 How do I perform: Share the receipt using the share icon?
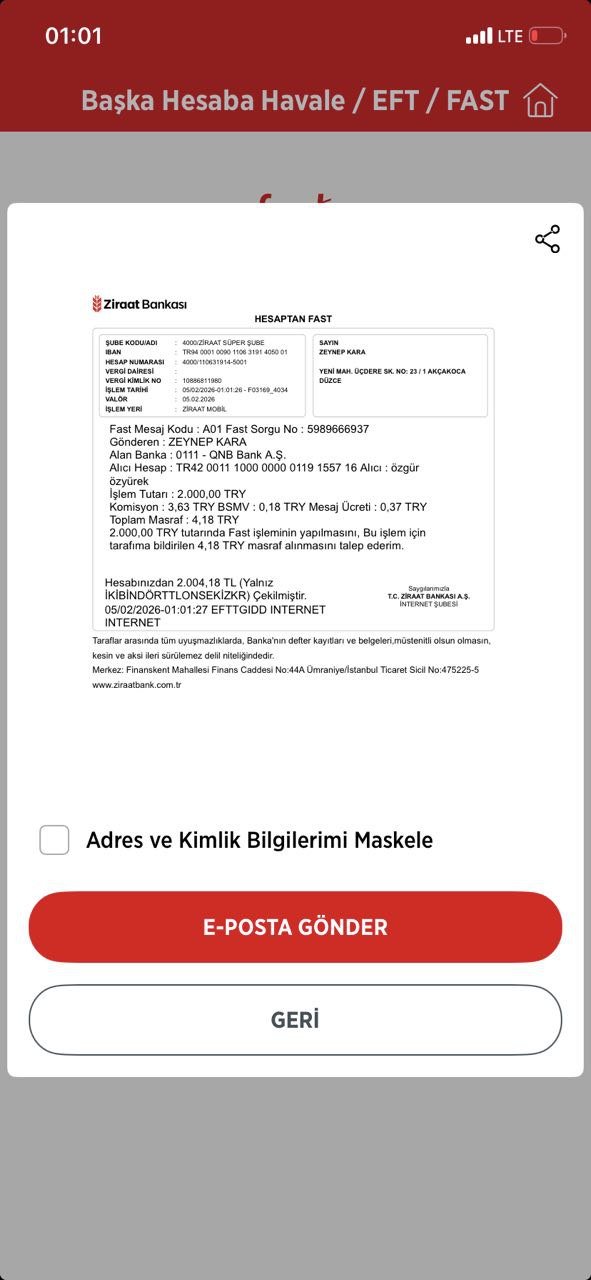click(547, 239)
